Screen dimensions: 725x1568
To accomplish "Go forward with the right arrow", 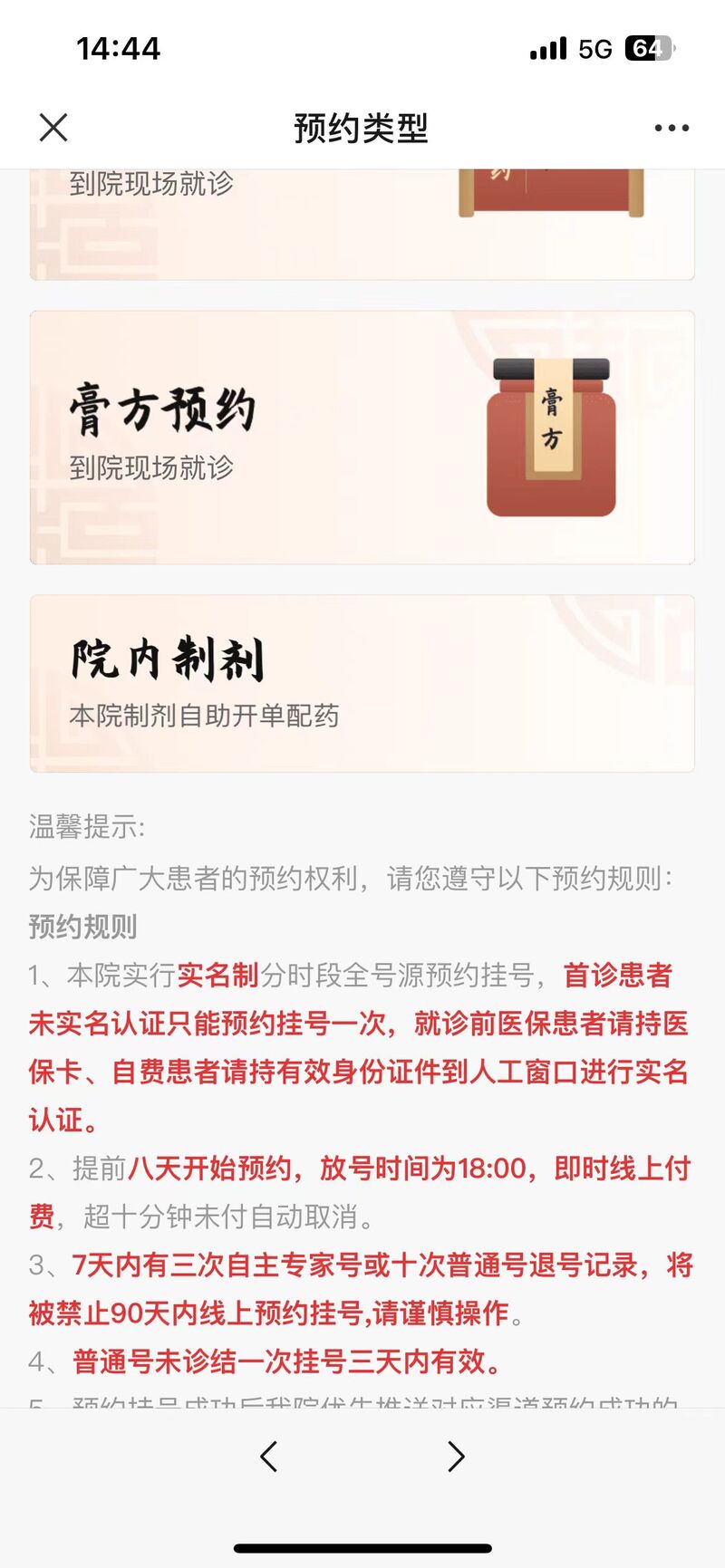I will point(456,1457).
